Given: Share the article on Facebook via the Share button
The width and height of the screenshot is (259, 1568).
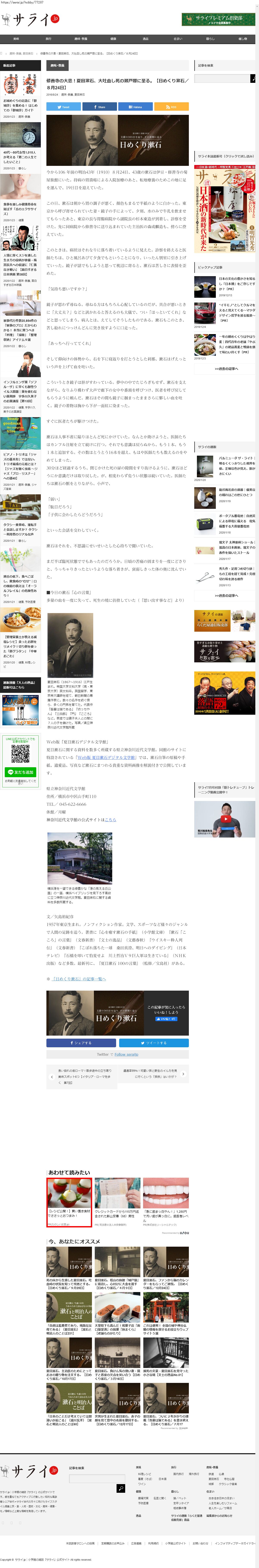Looking at the screenshot, I should click(99, 107).
